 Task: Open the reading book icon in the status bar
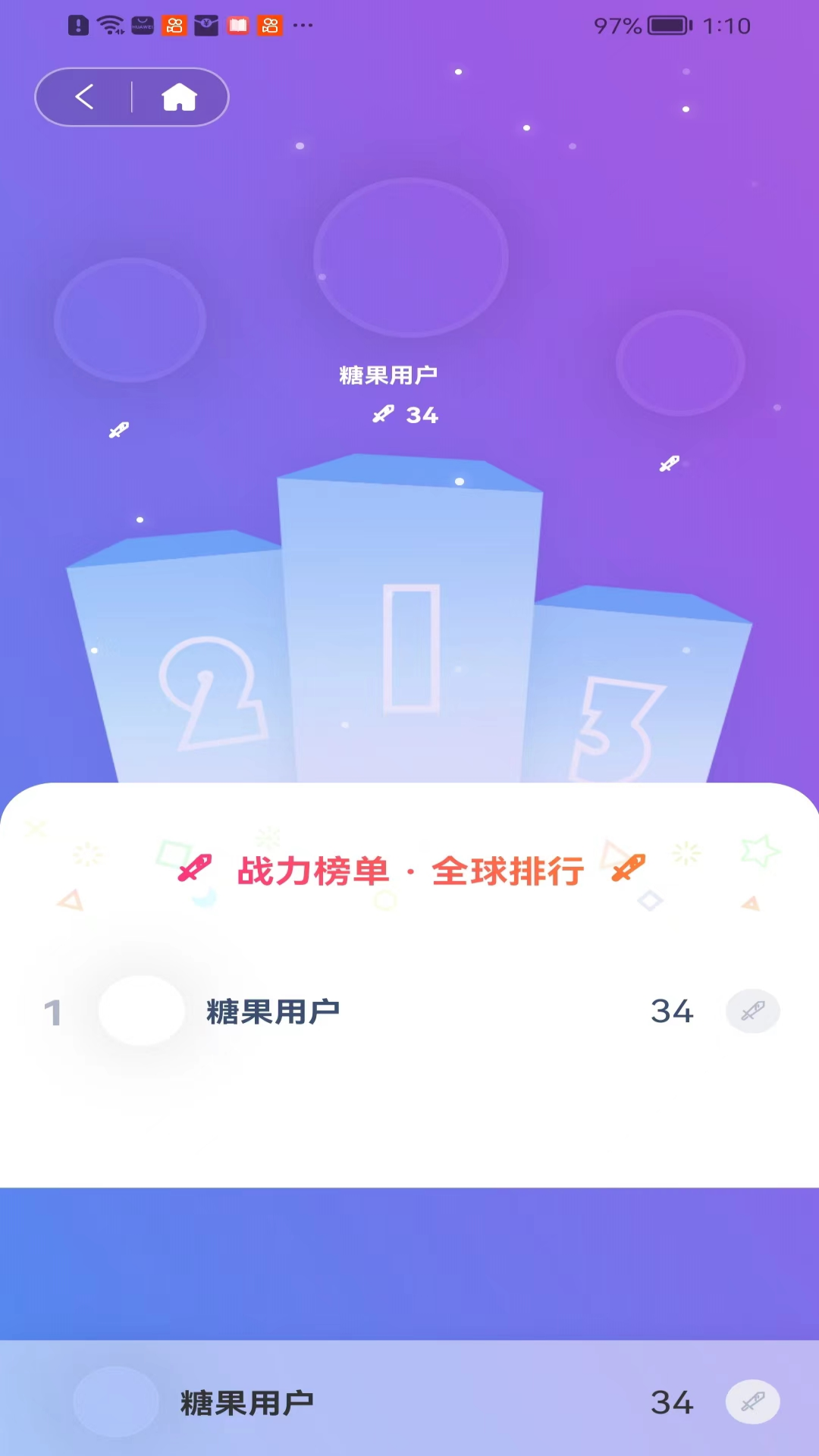(x=236, y=25)
